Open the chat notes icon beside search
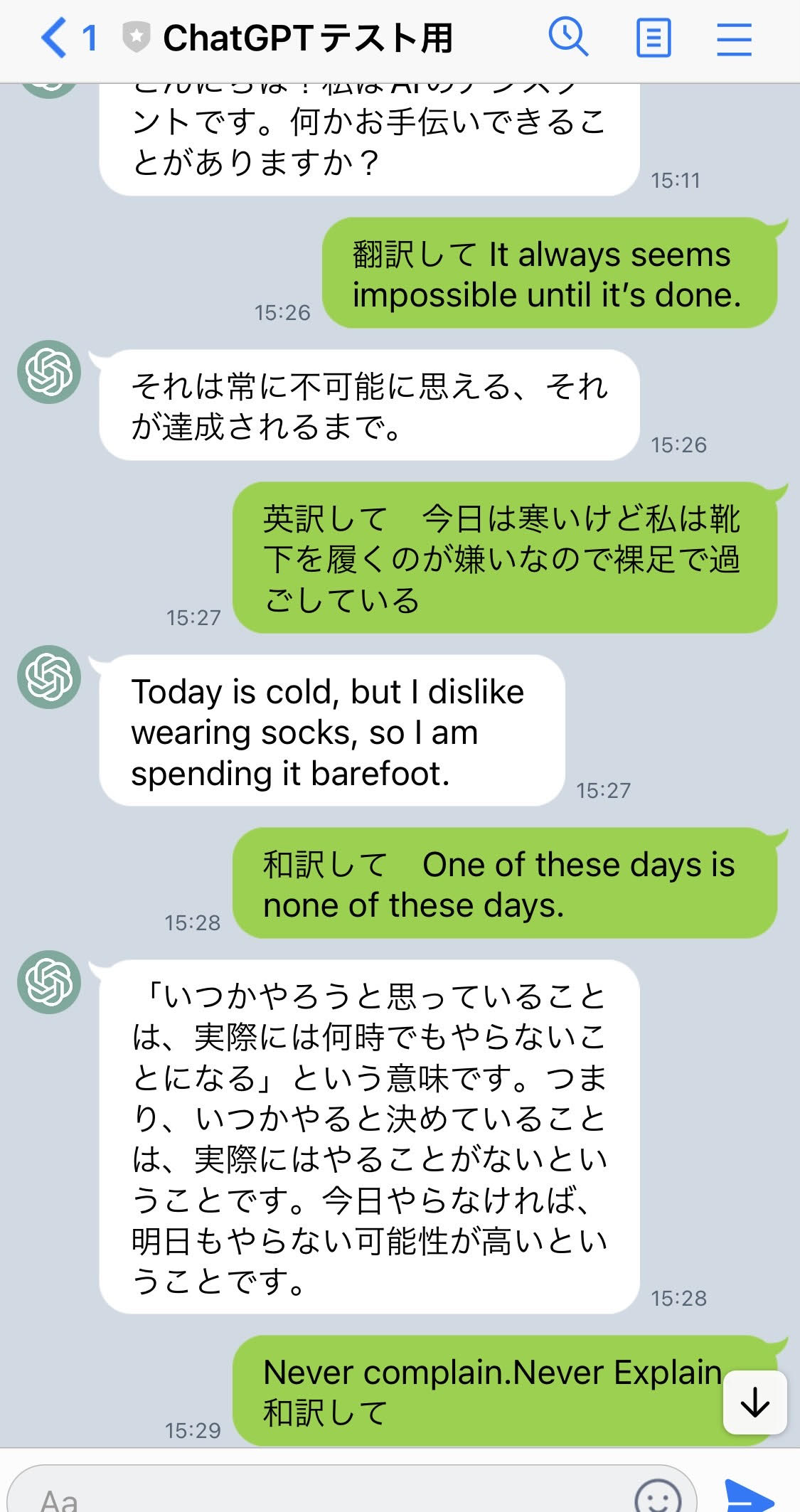This screenshot has width=800, height=1512. pyautogui.click(x=654, y=38)
